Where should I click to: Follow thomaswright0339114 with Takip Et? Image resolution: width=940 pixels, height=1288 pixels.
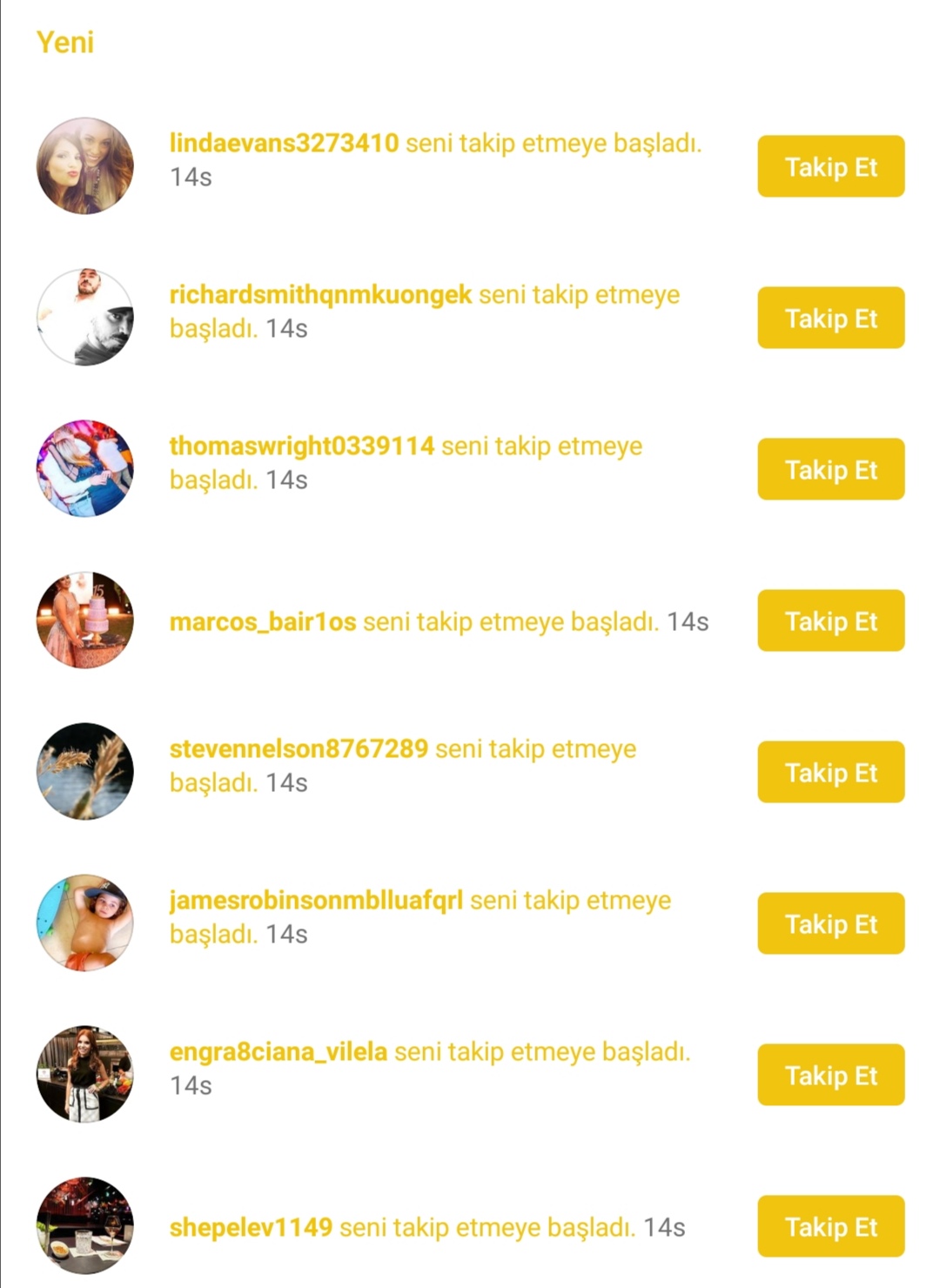(x=830, y=469)
